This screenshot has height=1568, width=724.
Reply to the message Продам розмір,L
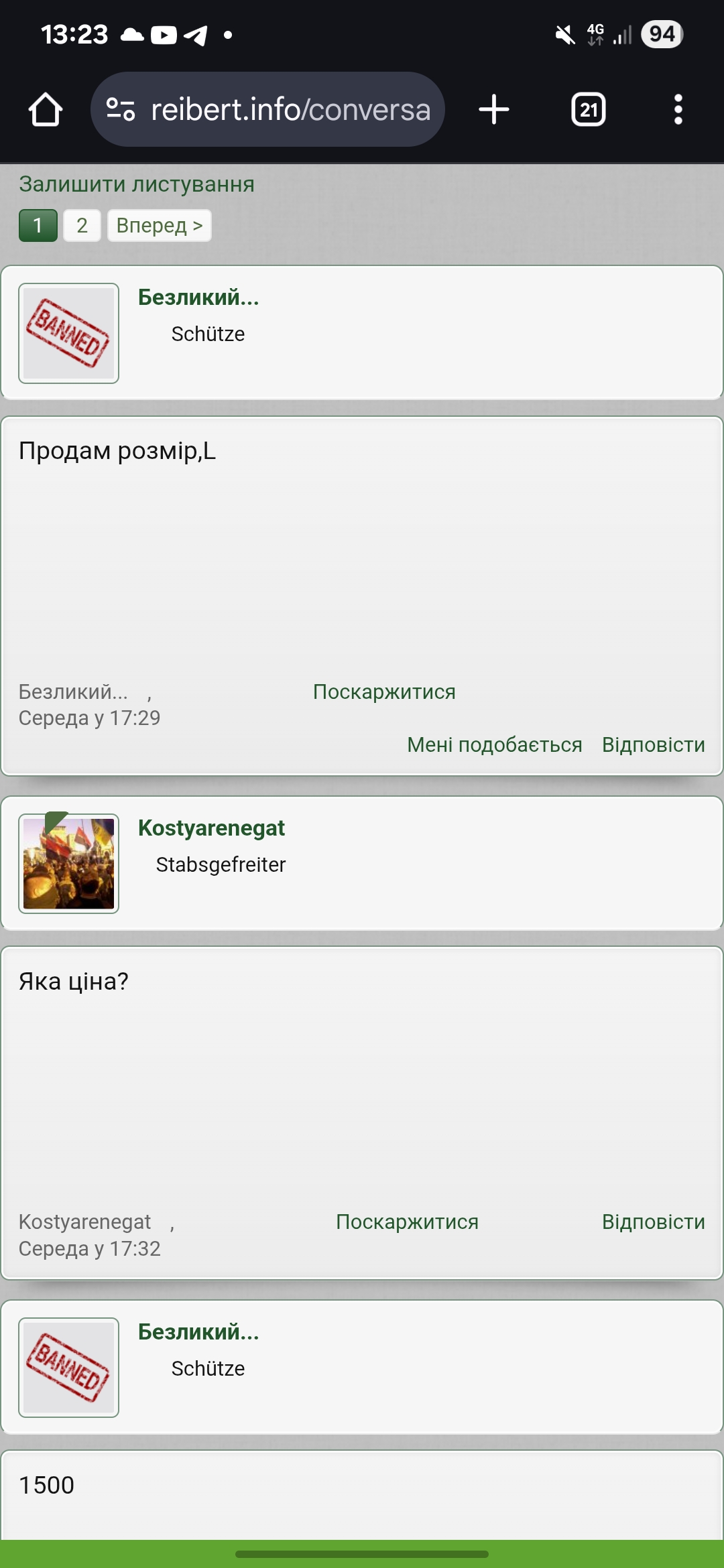(x=654, y=744)
